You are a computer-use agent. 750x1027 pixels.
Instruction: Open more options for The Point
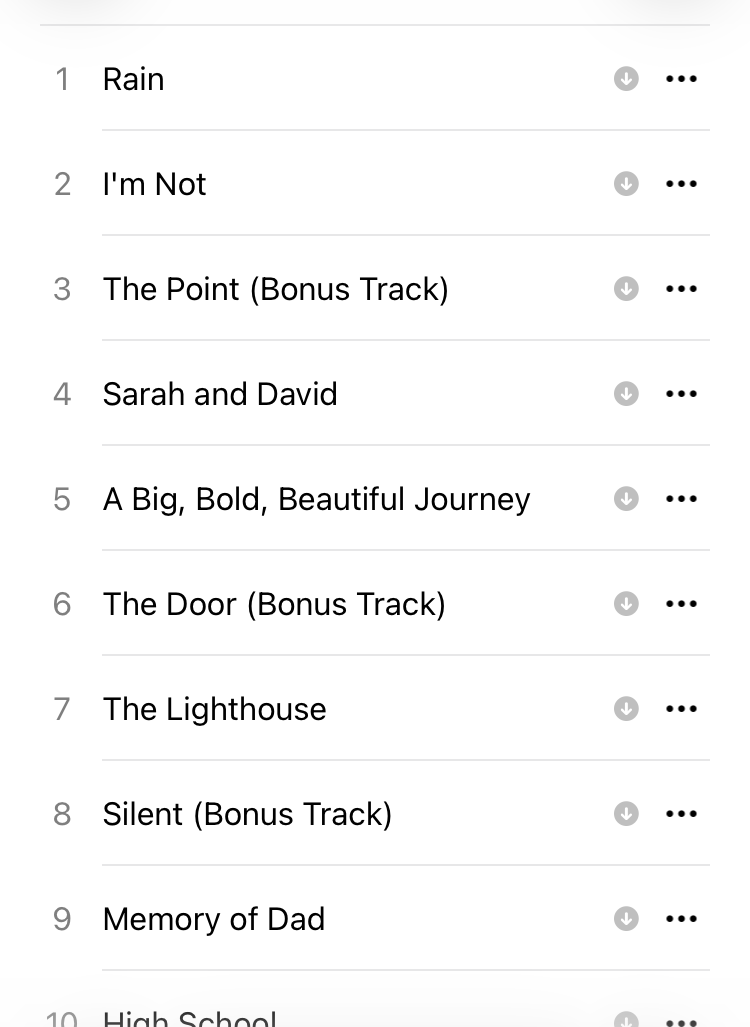click(681, 289)
